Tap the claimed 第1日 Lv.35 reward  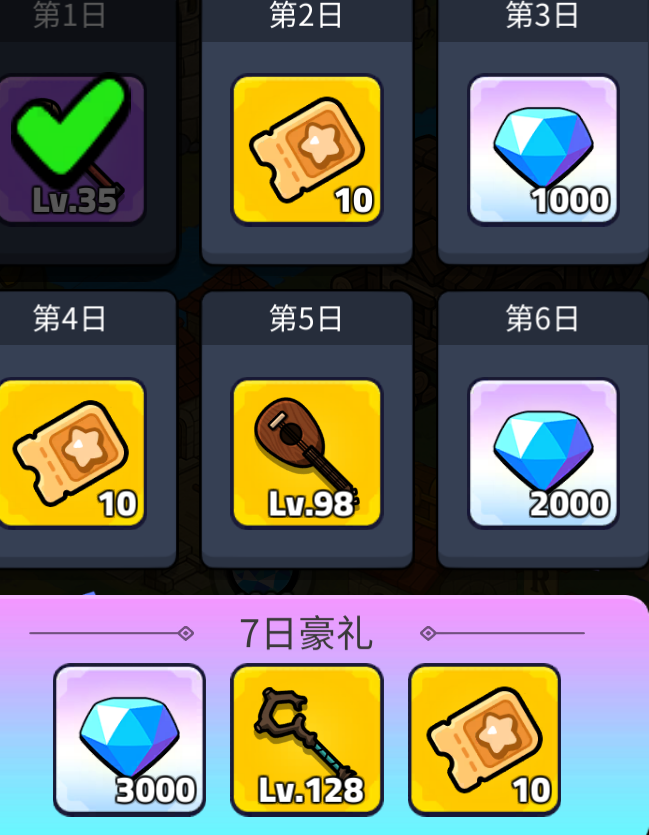[x=70, y=150]
